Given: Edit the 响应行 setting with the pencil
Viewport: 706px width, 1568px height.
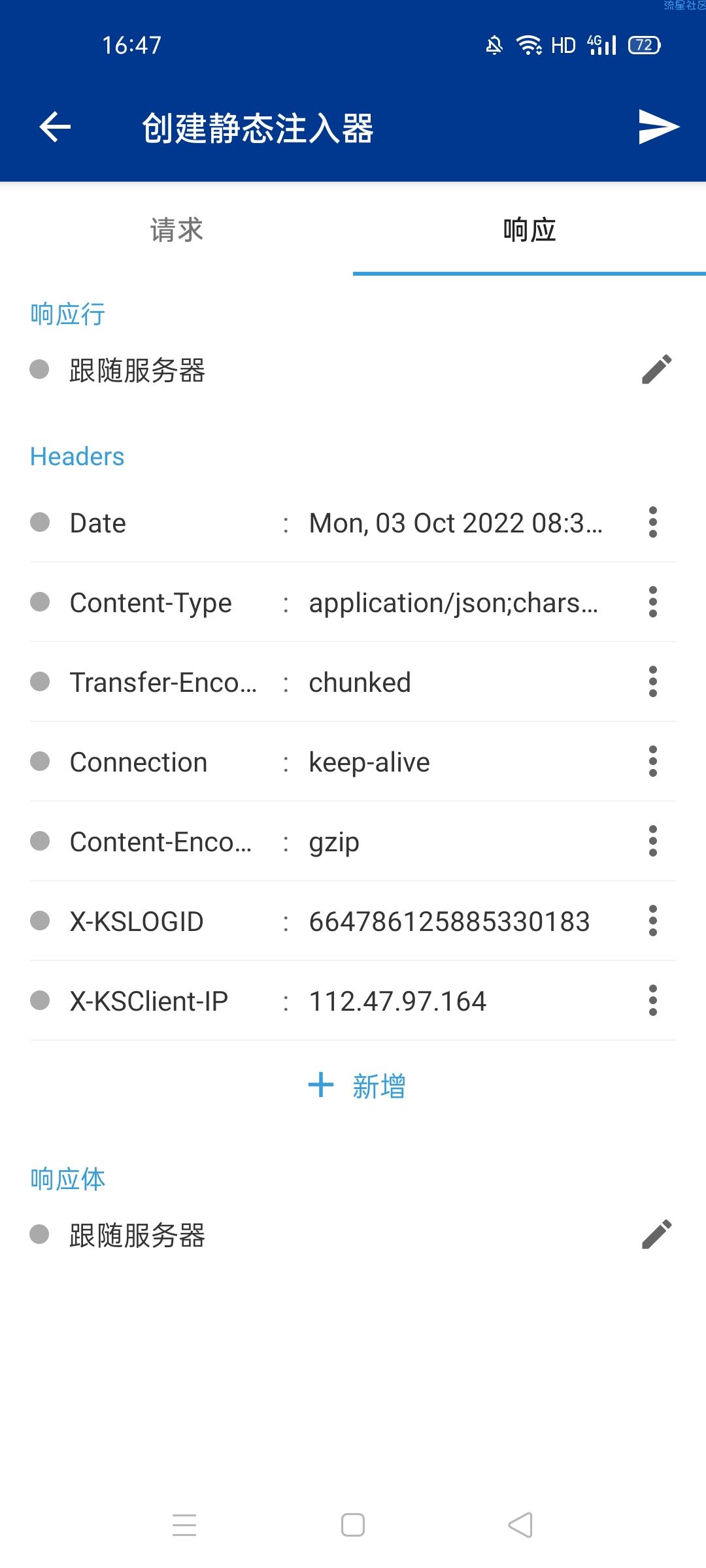Looking at the screenshot, I should (656, 370).
